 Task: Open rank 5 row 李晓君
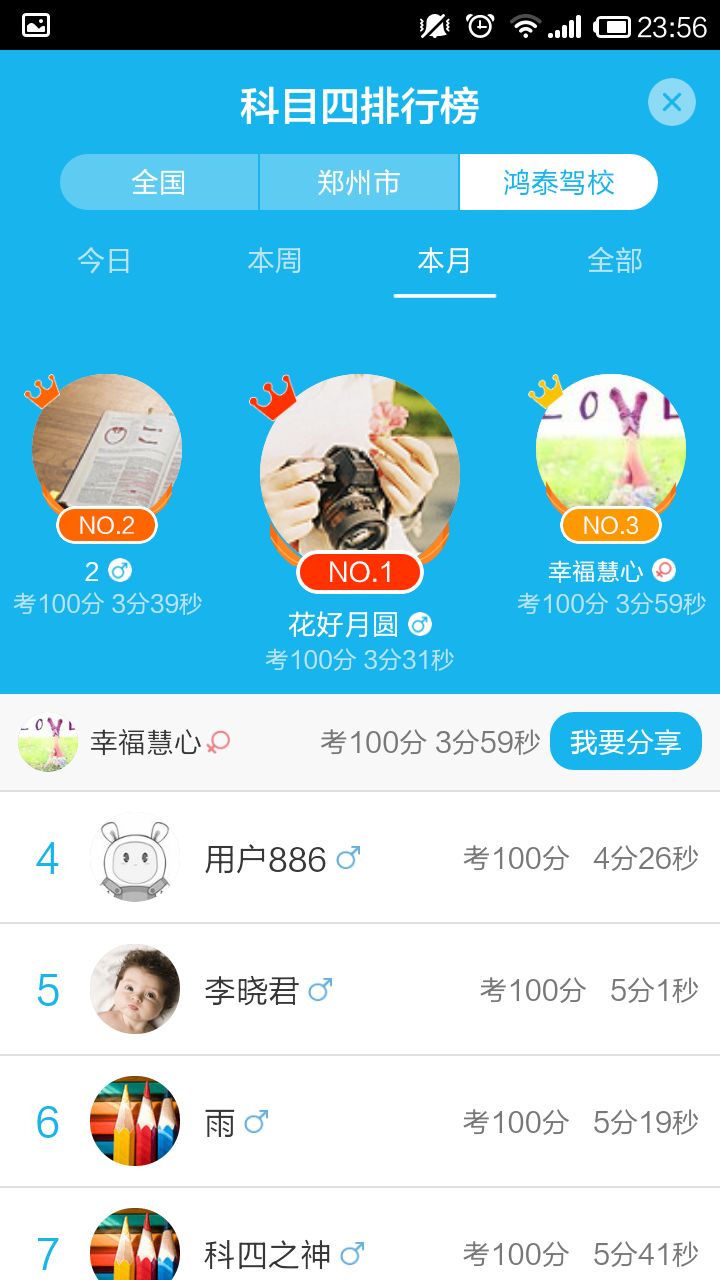pyautogui.click(x=360, y=990)
